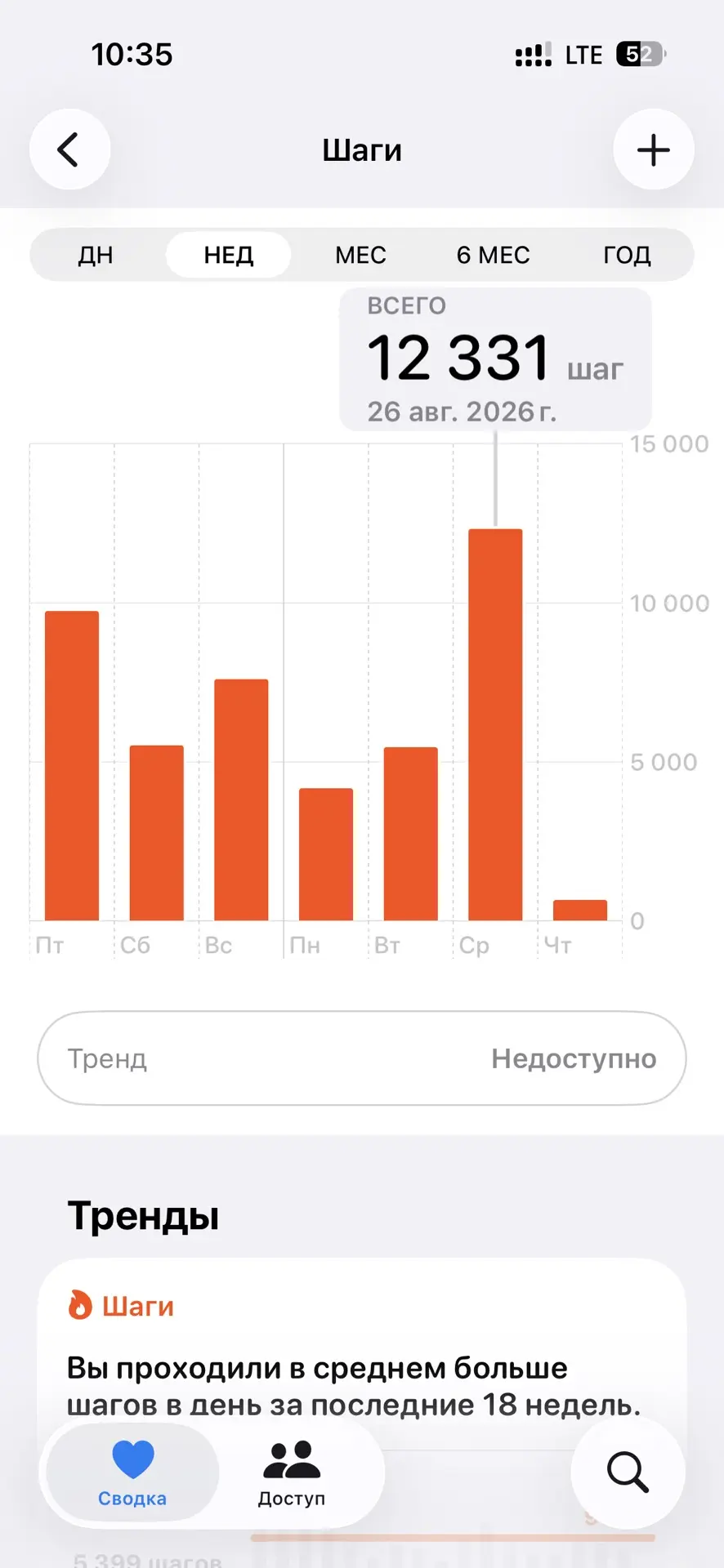This screenshot has height=1568, width=724.
Task: Select the НЕД week view
Action: (x=229, y=255)
